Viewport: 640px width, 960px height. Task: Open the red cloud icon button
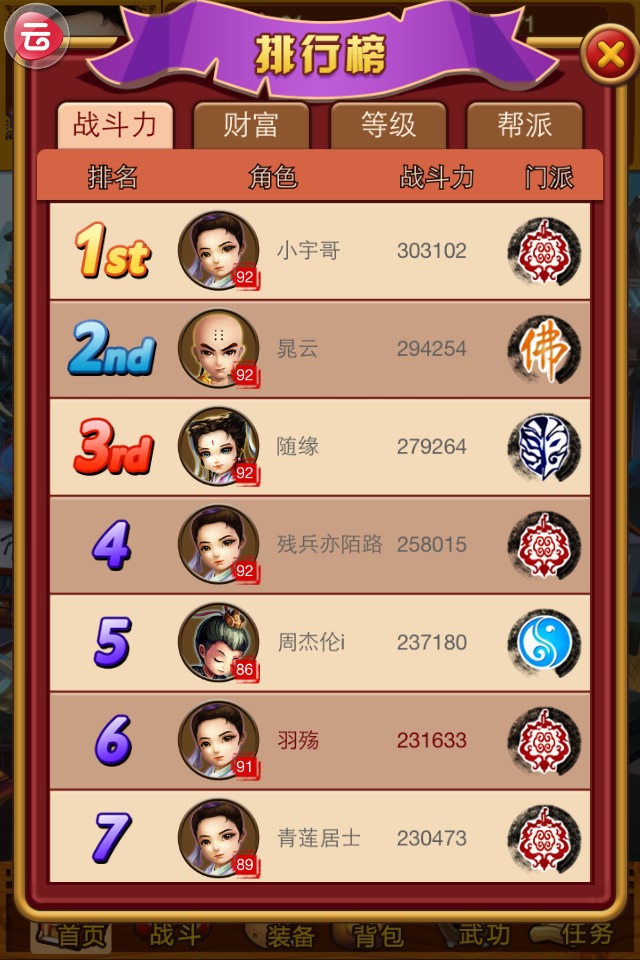pyautogui.click(x=36, y=35)
